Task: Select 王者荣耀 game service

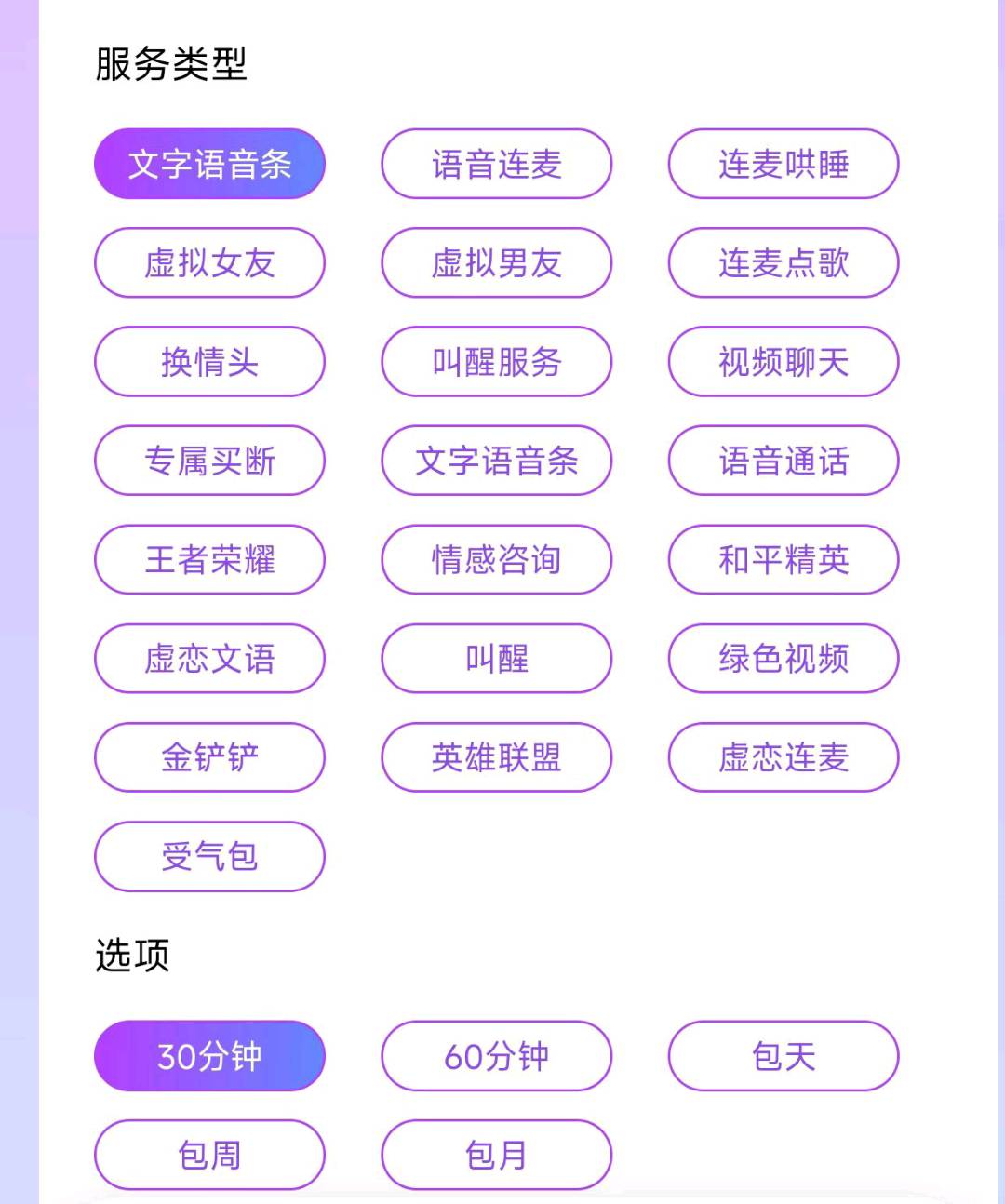Action: [x=209, y=560]
